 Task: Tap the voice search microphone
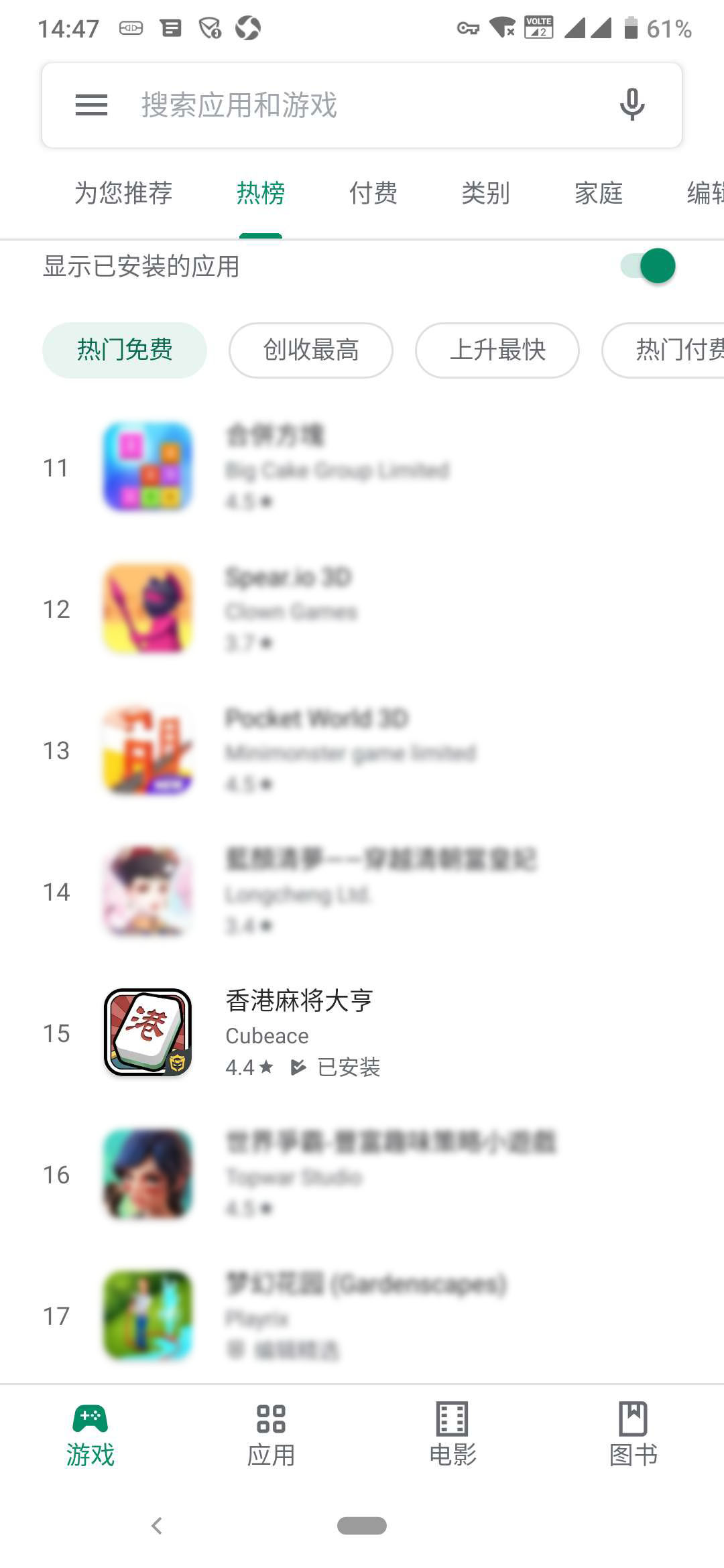(x=631, y=105)
